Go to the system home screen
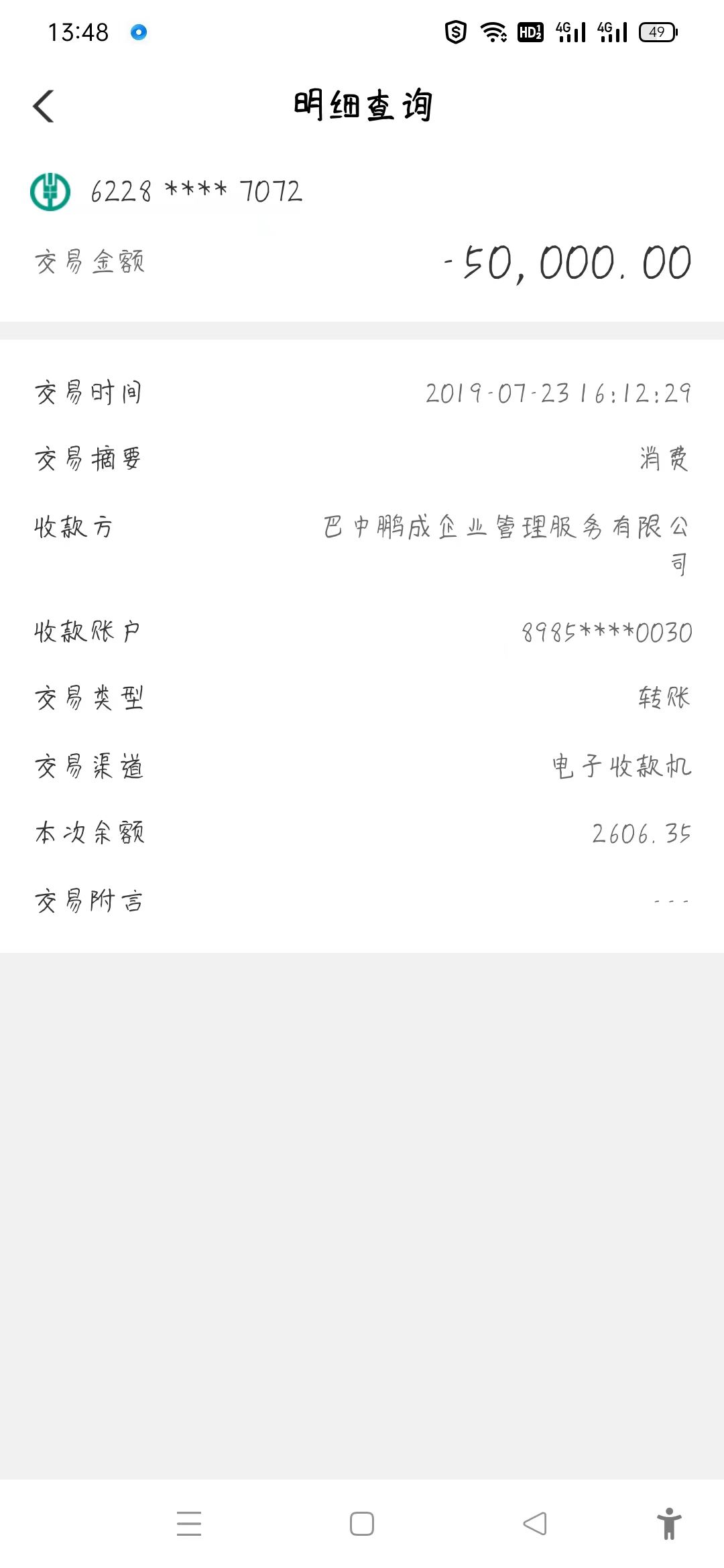724x1568 pixels. (x=362, y=1523)
